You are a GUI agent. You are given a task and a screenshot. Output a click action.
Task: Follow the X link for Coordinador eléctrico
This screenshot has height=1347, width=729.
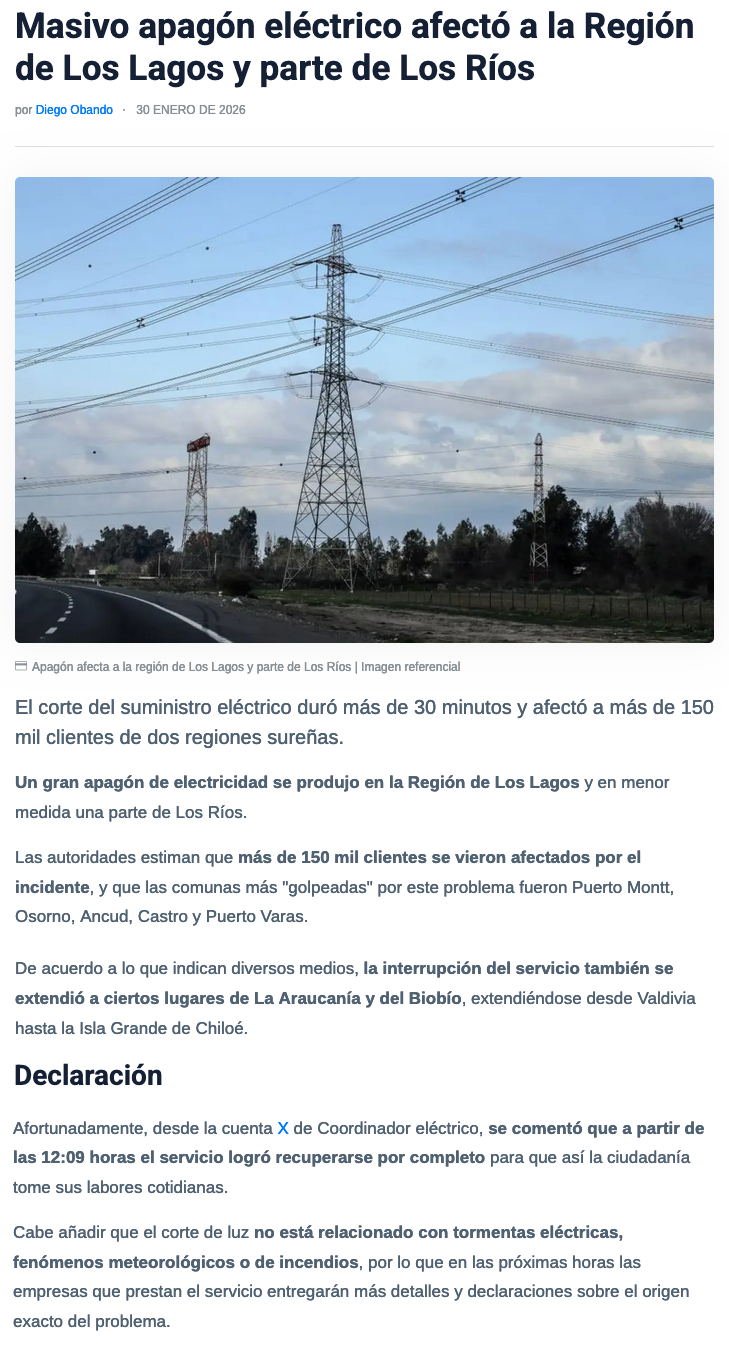click(283, 1128)
